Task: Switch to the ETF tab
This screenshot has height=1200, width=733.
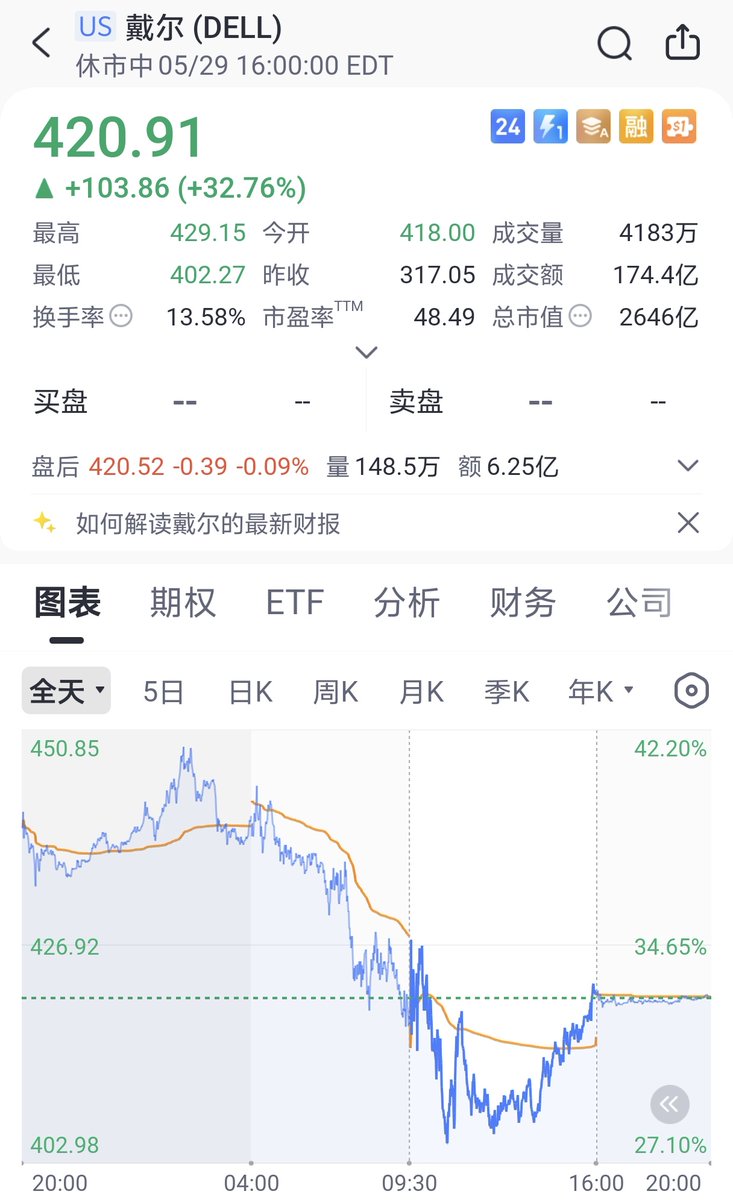Action: tap(295, 603)
